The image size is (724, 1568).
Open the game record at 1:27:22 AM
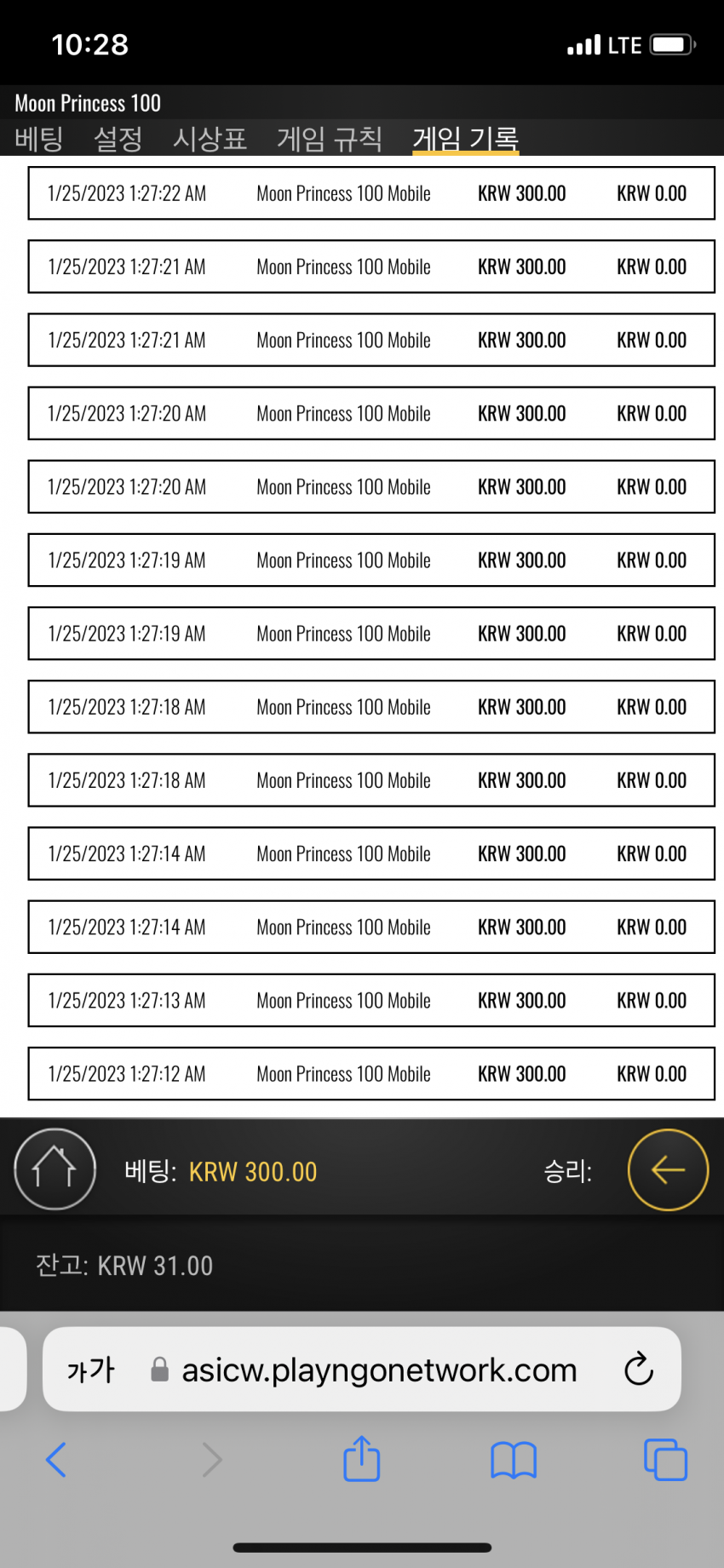[371, 193]
